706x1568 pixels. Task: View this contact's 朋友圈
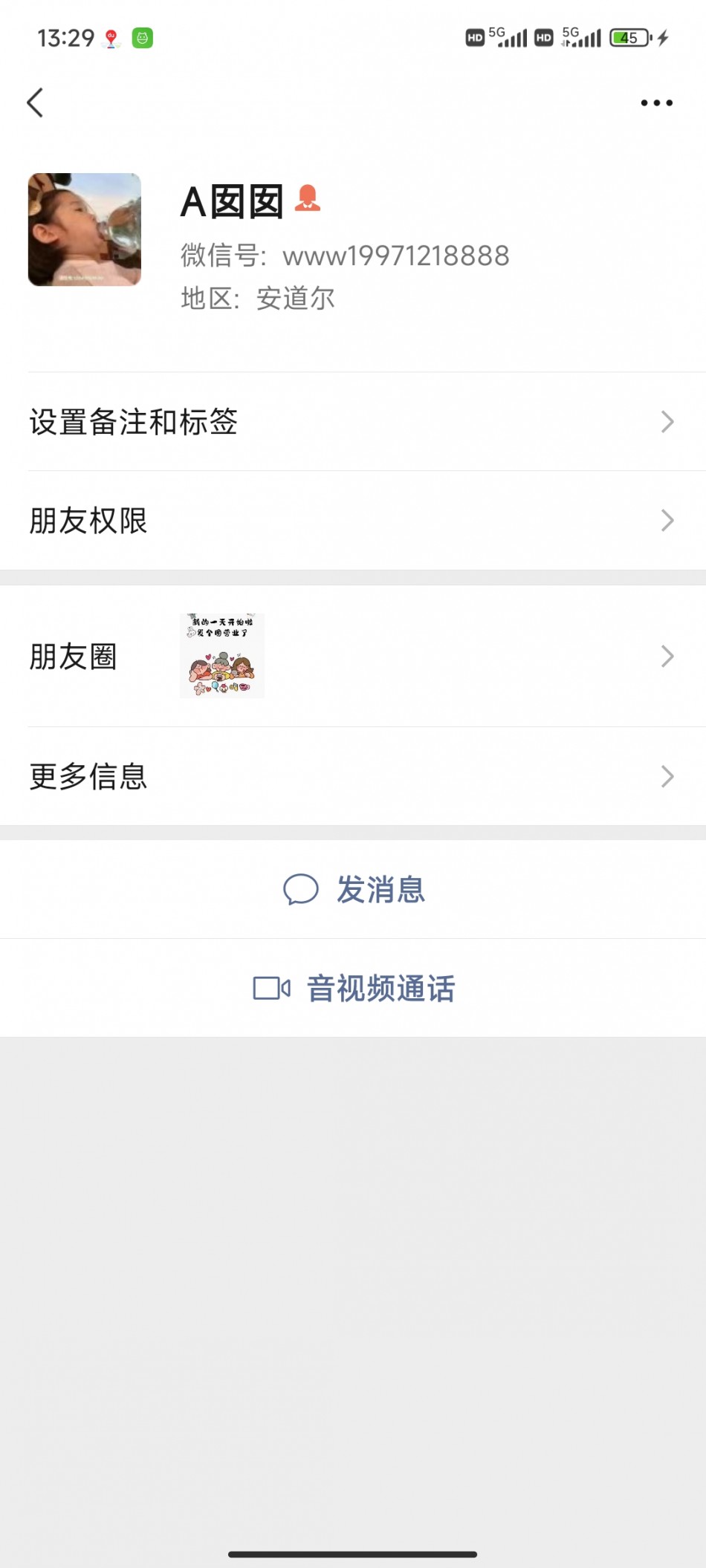tap(353, 656)
